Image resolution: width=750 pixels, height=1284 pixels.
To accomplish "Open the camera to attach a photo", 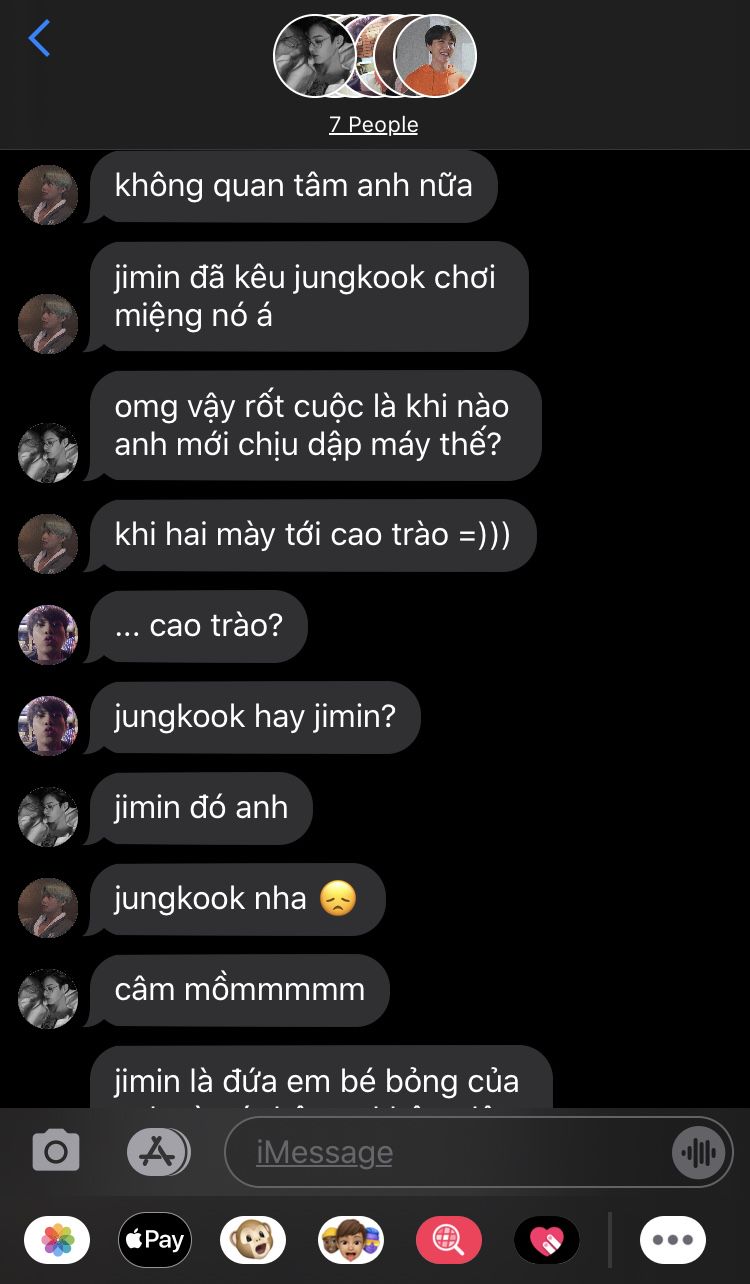I will 56,1152.
